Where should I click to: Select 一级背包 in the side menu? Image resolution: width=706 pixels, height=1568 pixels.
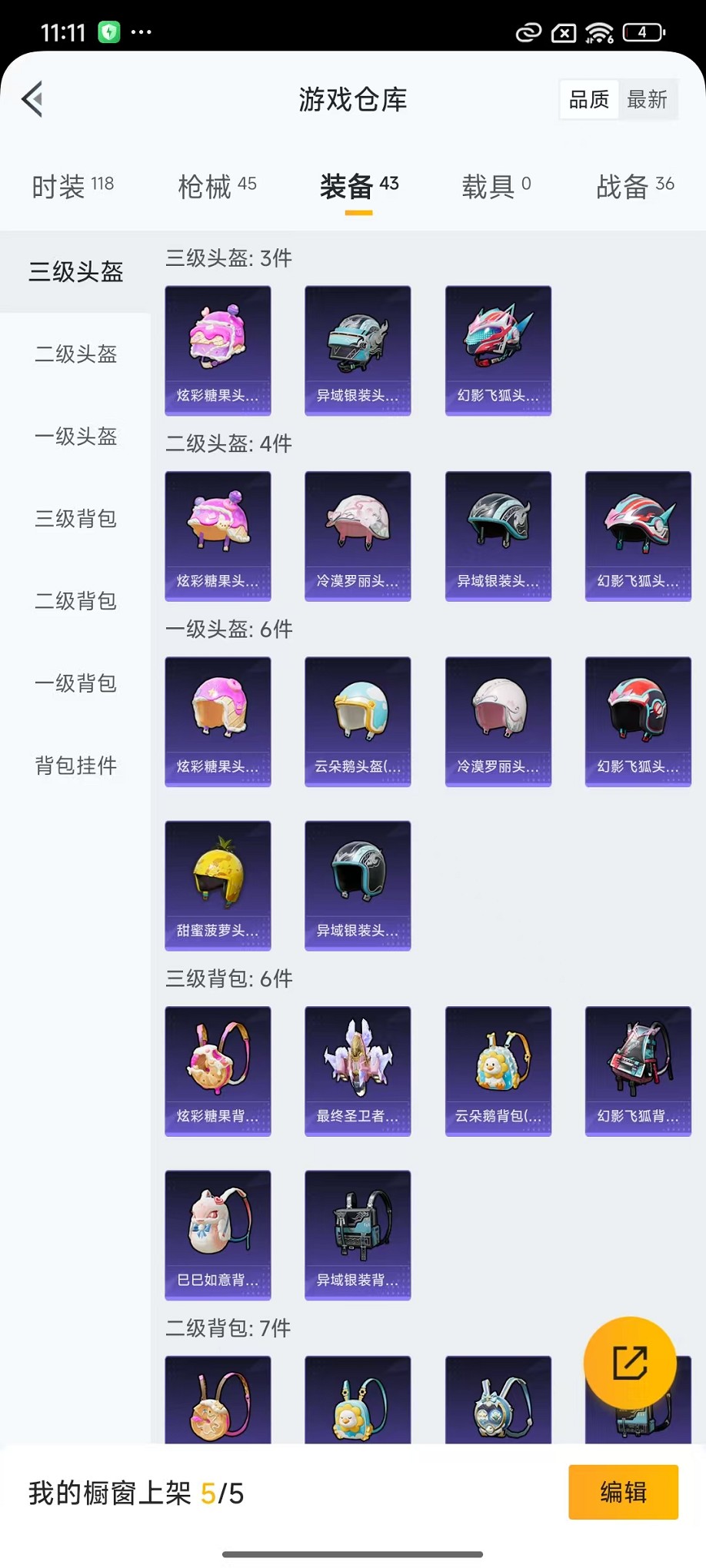tap(75, 683)
